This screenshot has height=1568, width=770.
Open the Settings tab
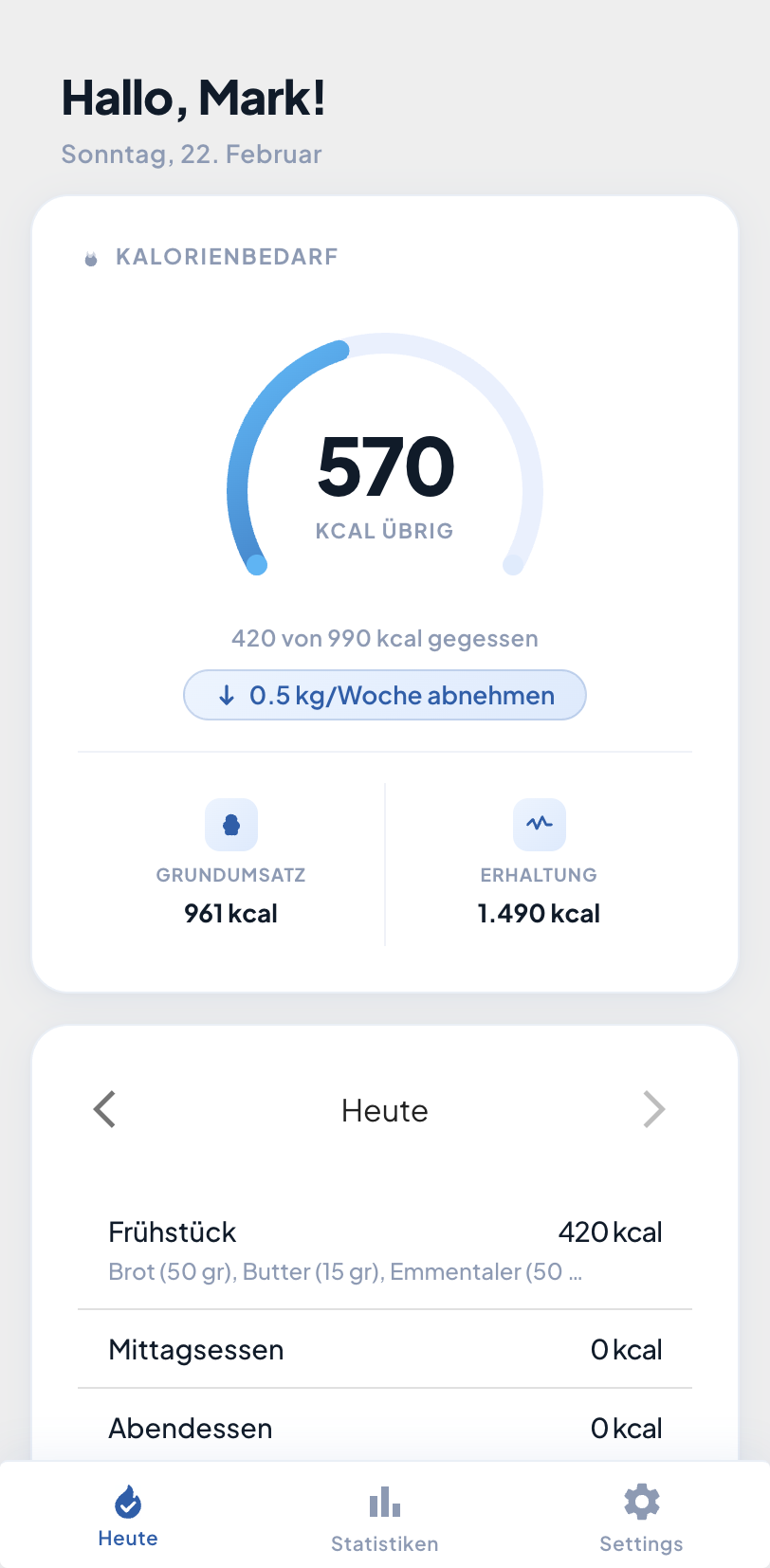641,1517
